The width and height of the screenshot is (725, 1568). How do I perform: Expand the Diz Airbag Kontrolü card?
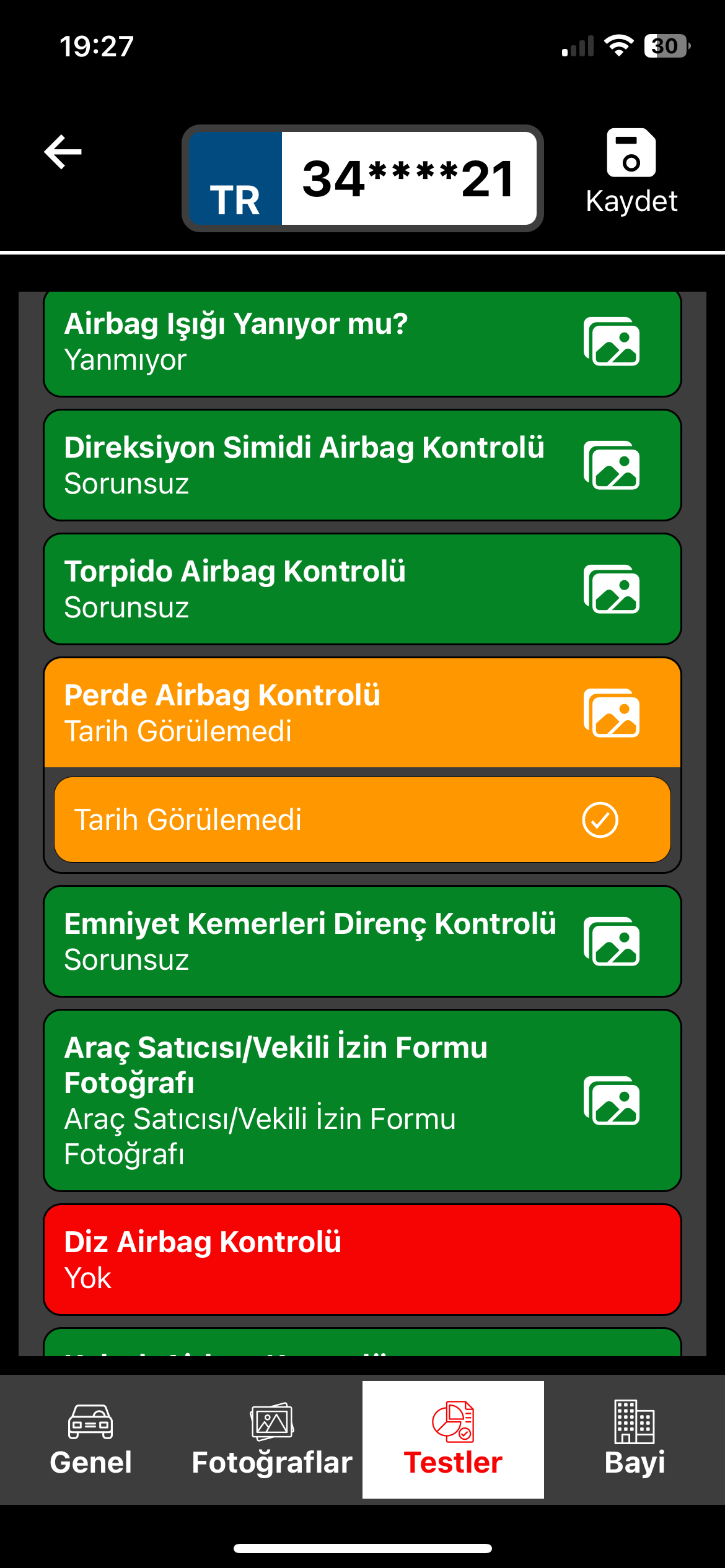(x=362, y=1260)
